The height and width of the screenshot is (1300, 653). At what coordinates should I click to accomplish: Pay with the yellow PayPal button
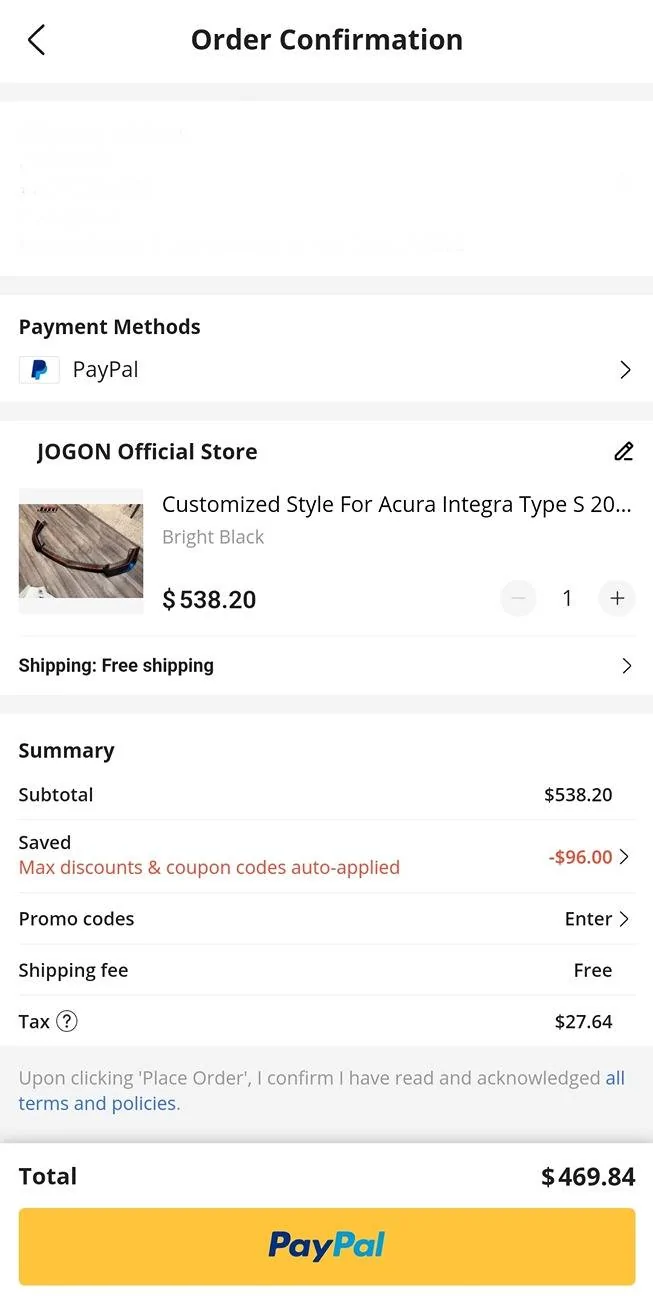click(326, 1246)
